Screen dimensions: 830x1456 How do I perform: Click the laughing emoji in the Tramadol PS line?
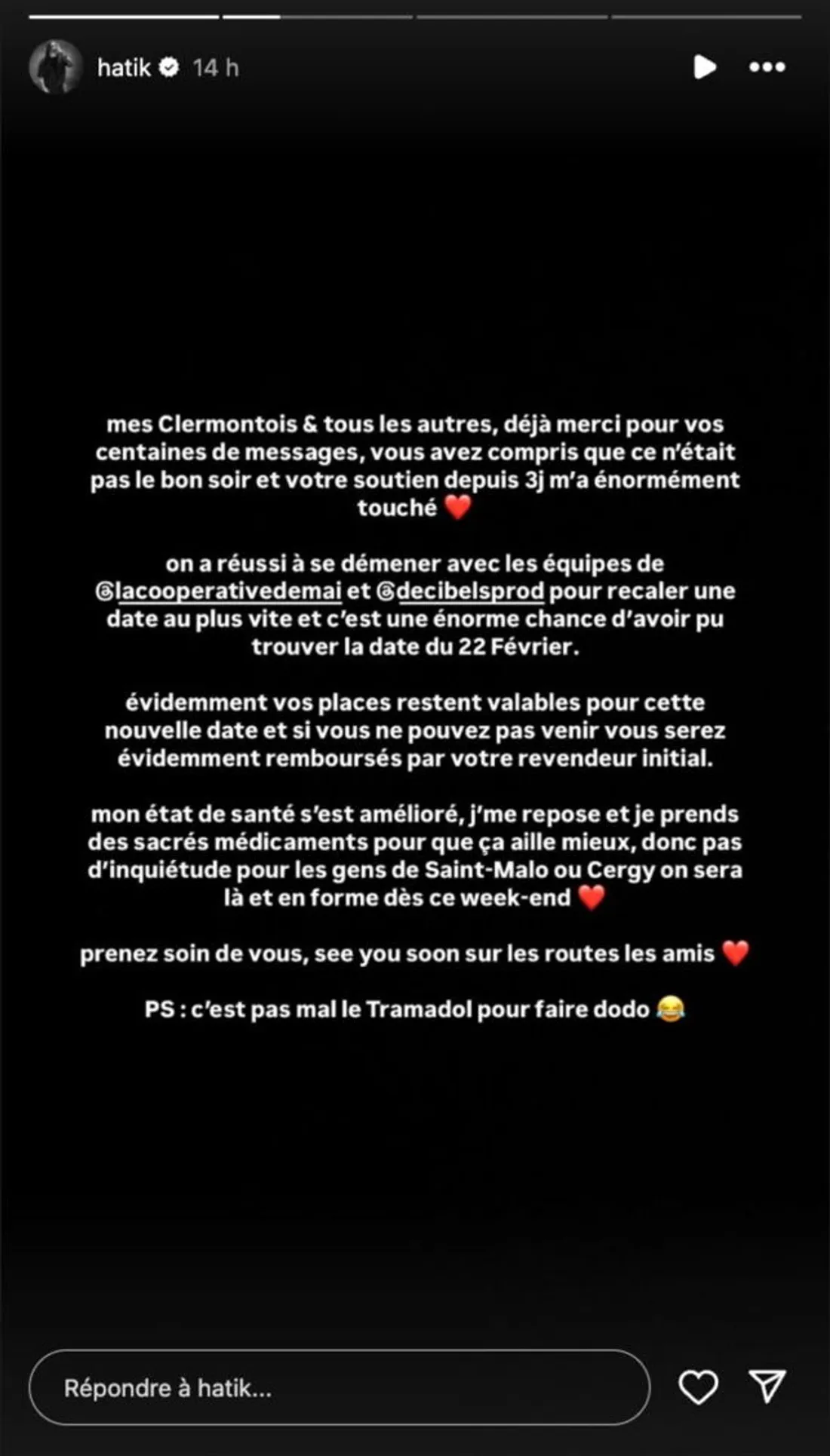pos(672,1009)
